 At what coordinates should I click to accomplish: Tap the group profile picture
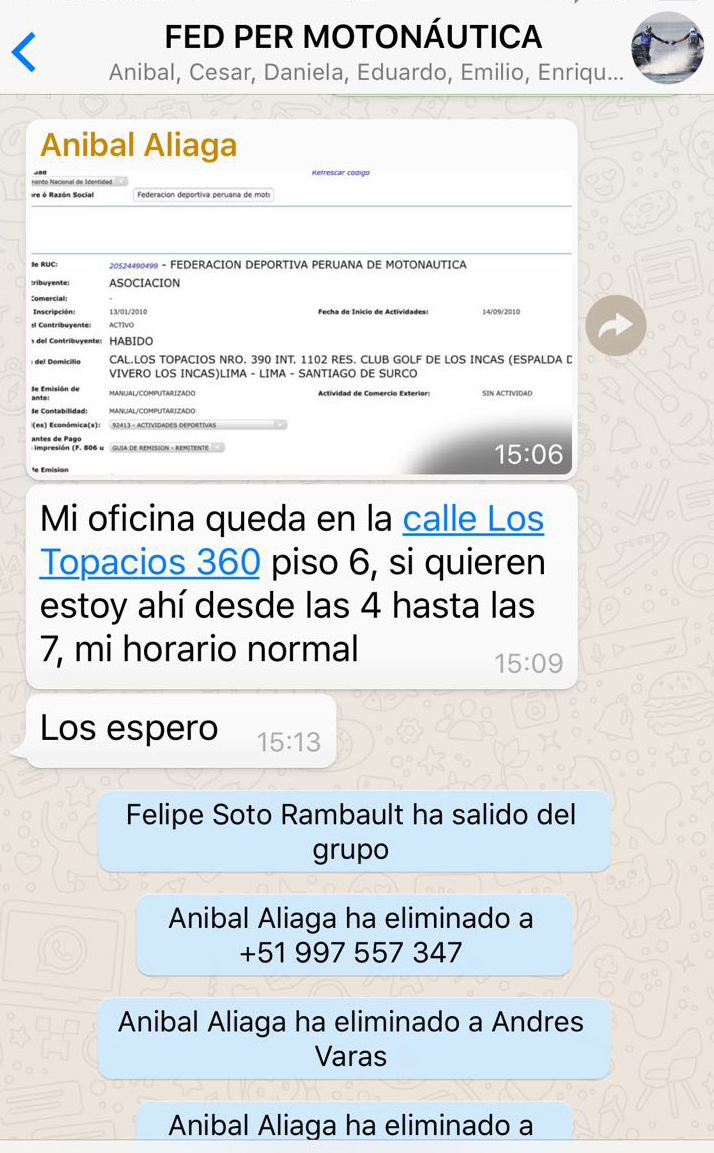pos(667,48)
